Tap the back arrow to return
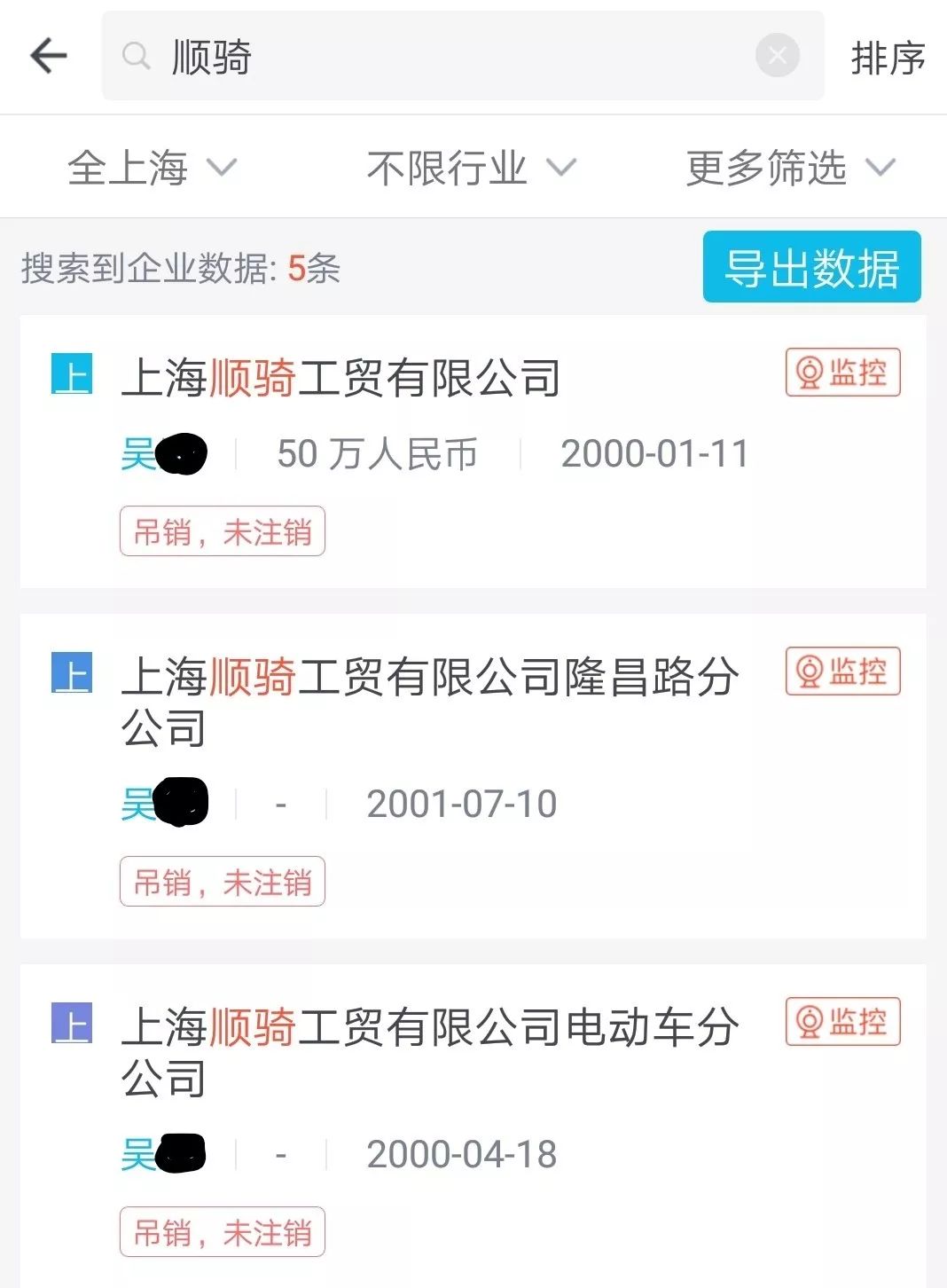 (46, 55)
